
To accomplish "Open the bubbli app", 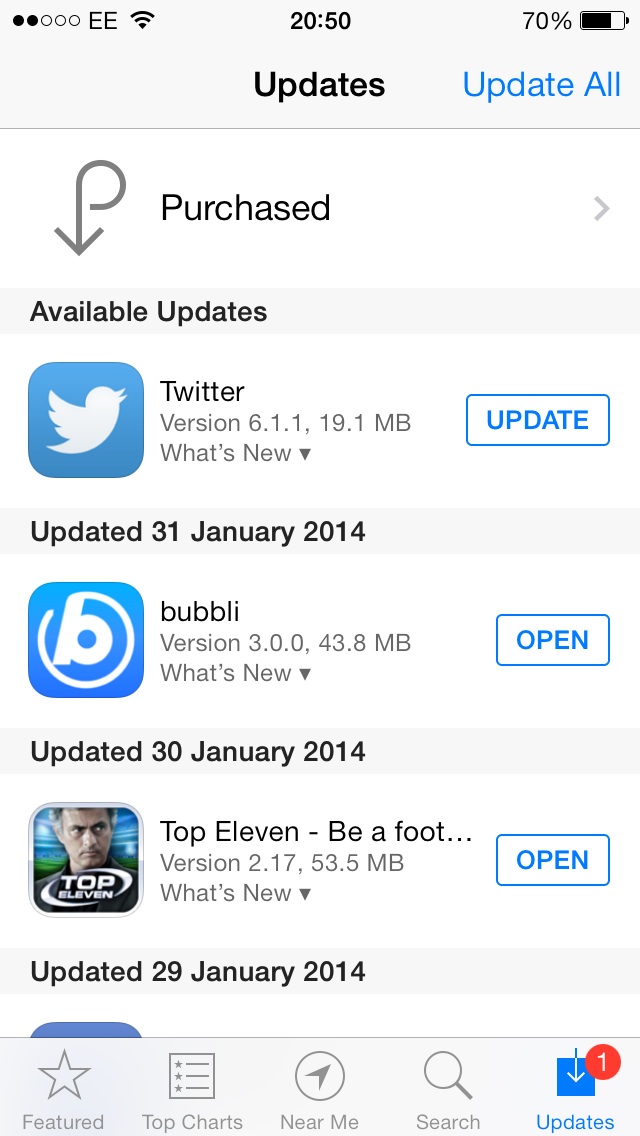I will 552,640.
